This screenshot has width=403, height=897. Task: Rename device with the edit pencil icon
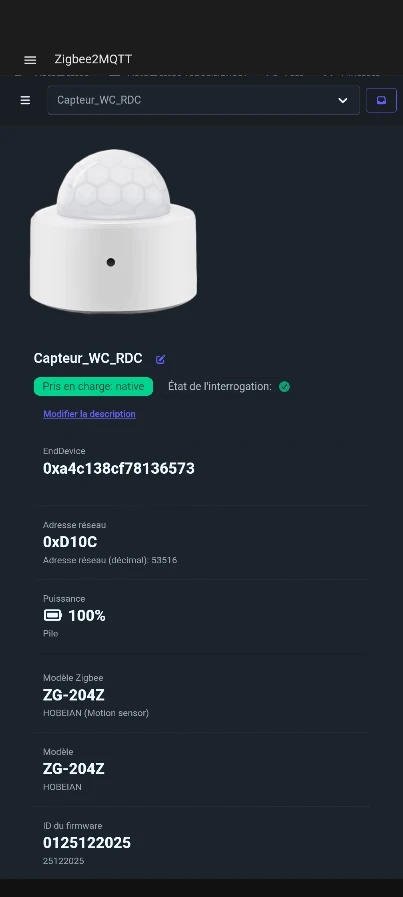pyautogui.click(x=160, y=359)
